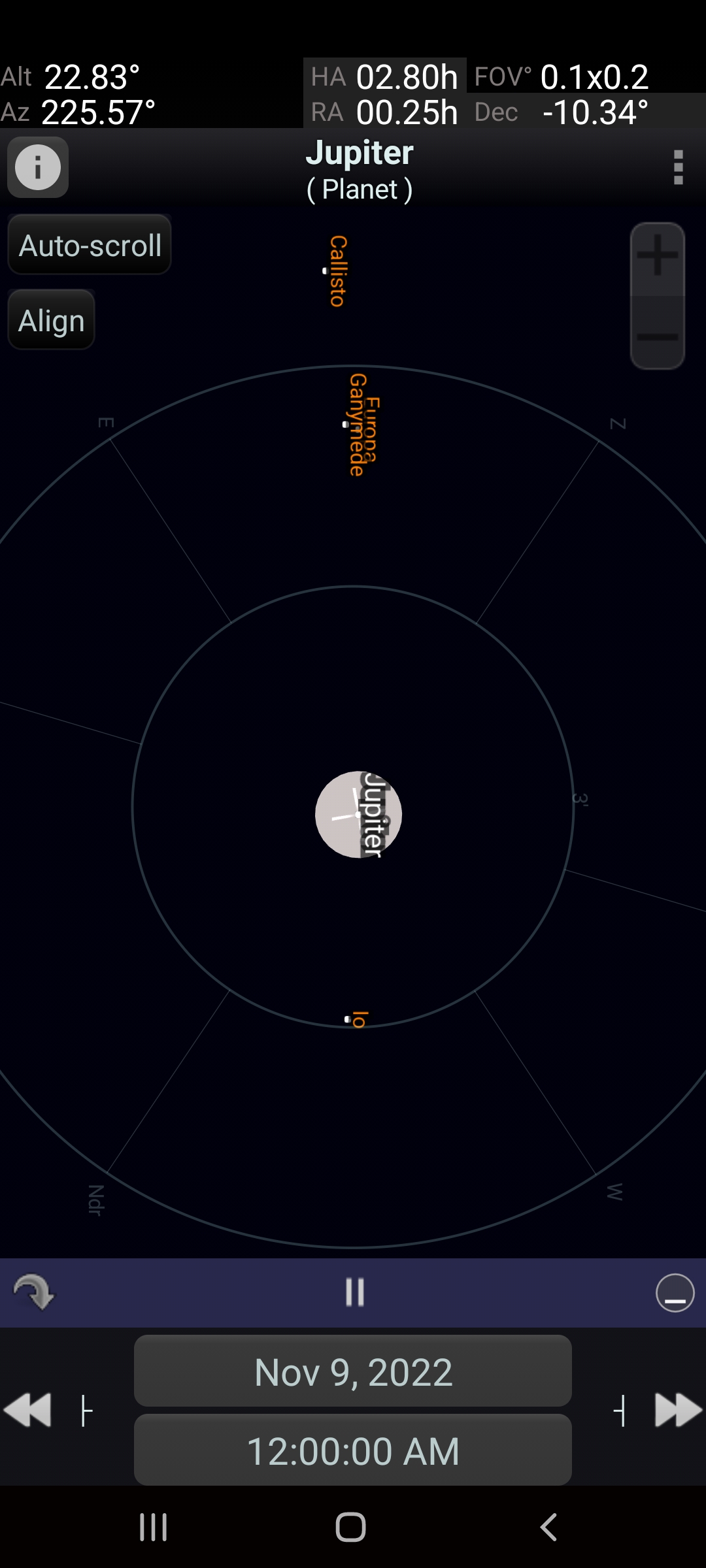Fast-forward time with the double-right arrows
706x1568 pixels.
pyautogui.click(x=678, y=1410)
